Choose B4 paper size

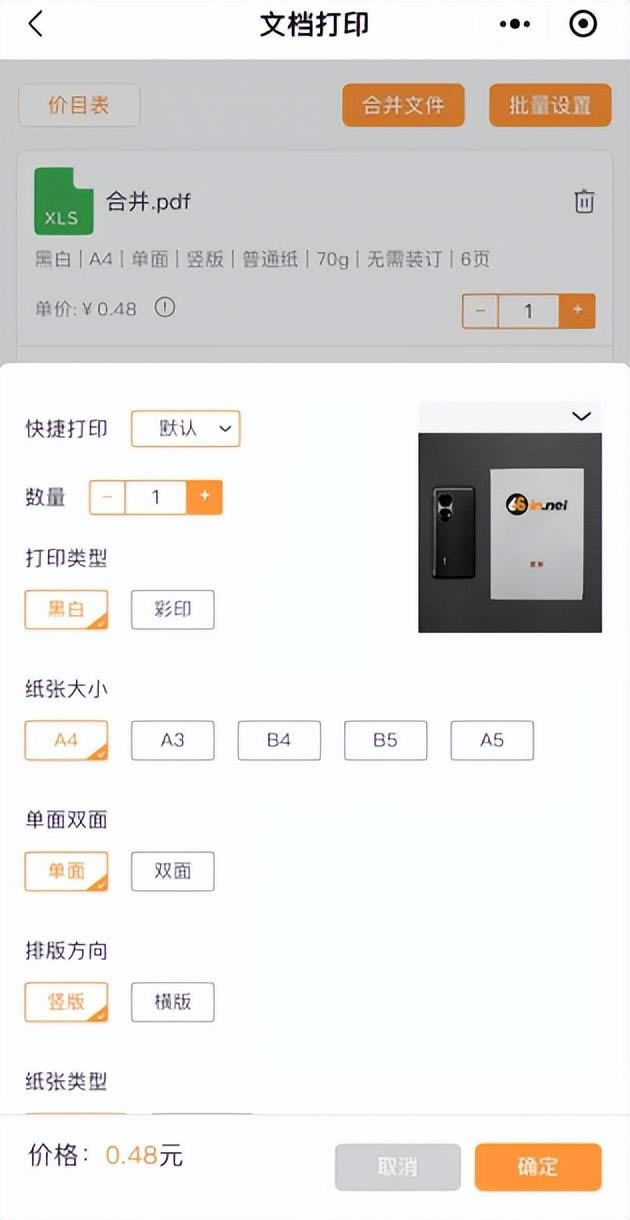coord(279,741)
